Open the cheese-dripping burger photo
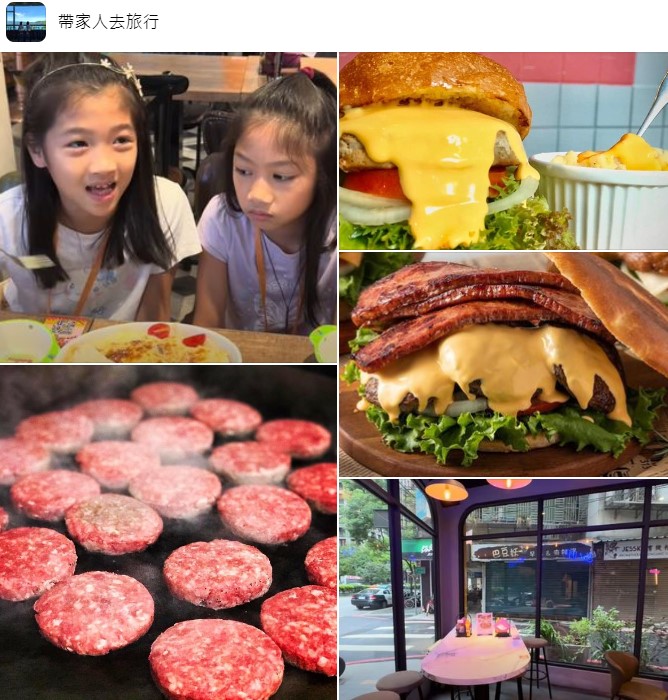Screen dimensions: 668x700 [503, 150]
